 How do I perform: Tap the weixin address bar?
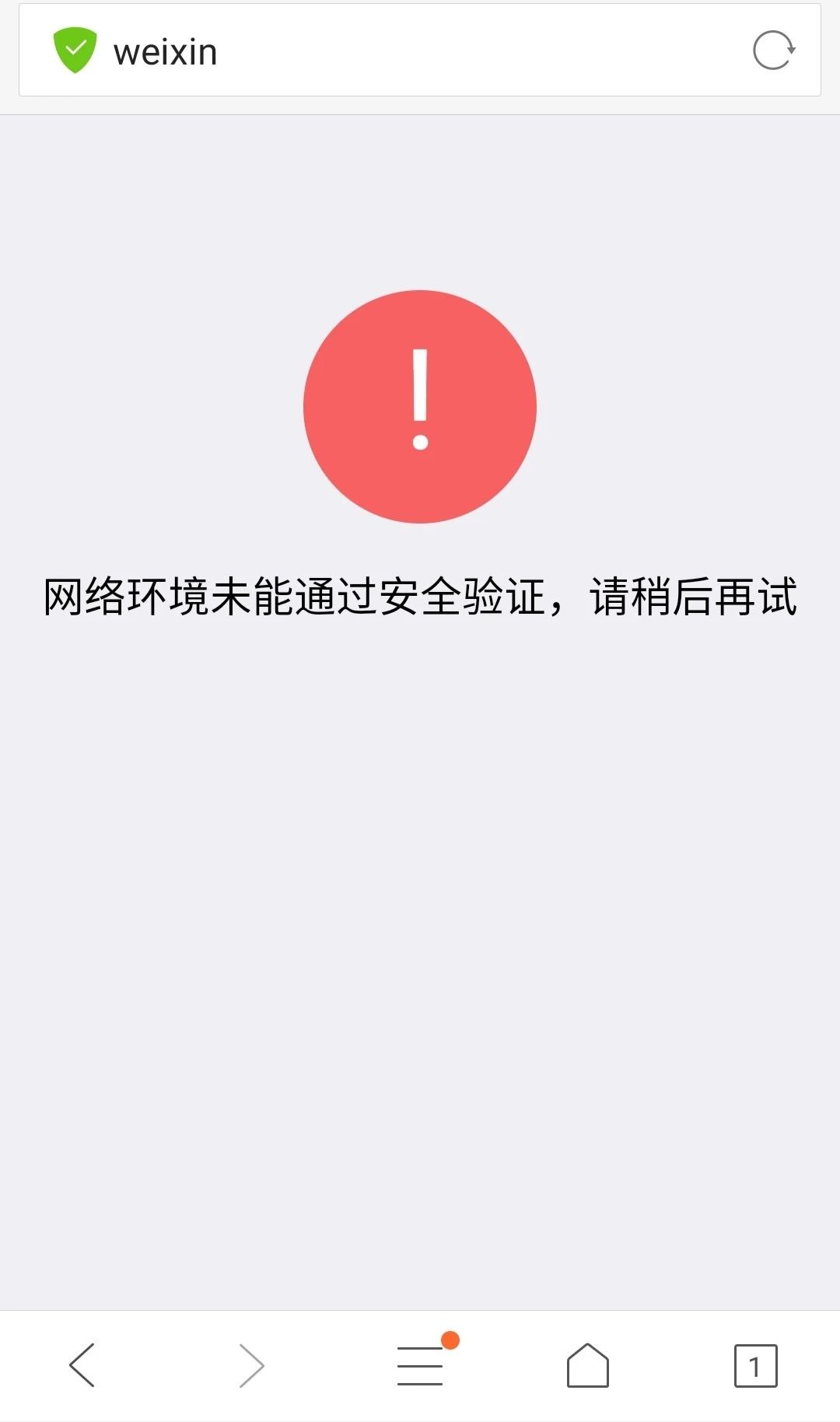pyautogui.click(x=420, y=50)
